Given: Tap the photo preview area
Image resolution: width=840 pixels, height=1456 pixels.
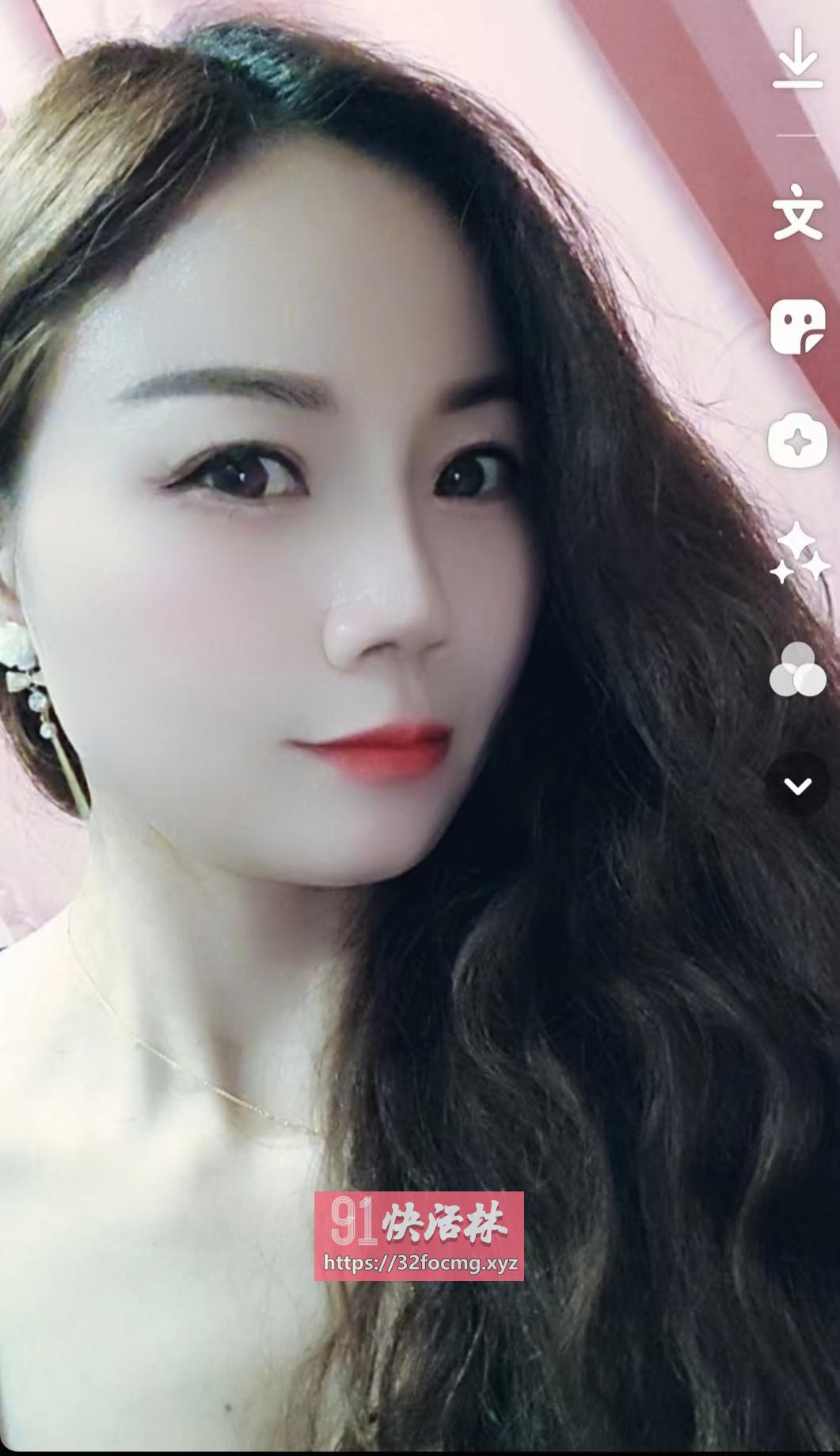Looking at the screenshot, I should click(356, 713).
